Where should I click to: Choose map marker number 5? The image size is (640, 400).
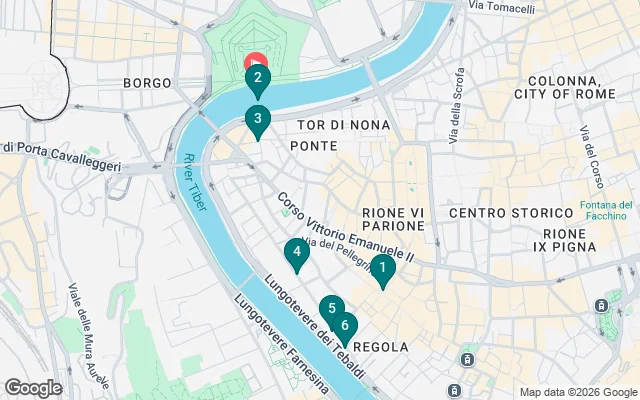331,310
